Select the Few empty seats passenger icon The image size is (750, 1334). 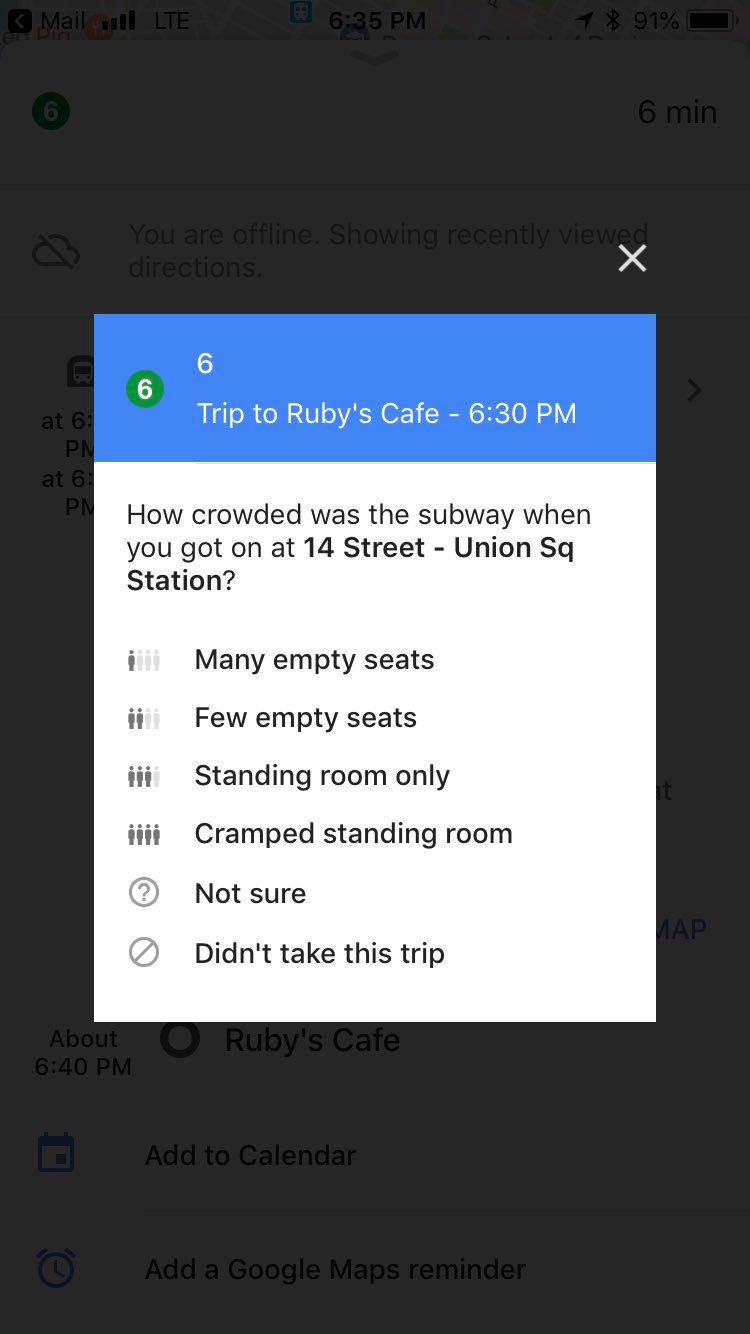(x=144, y=717)
